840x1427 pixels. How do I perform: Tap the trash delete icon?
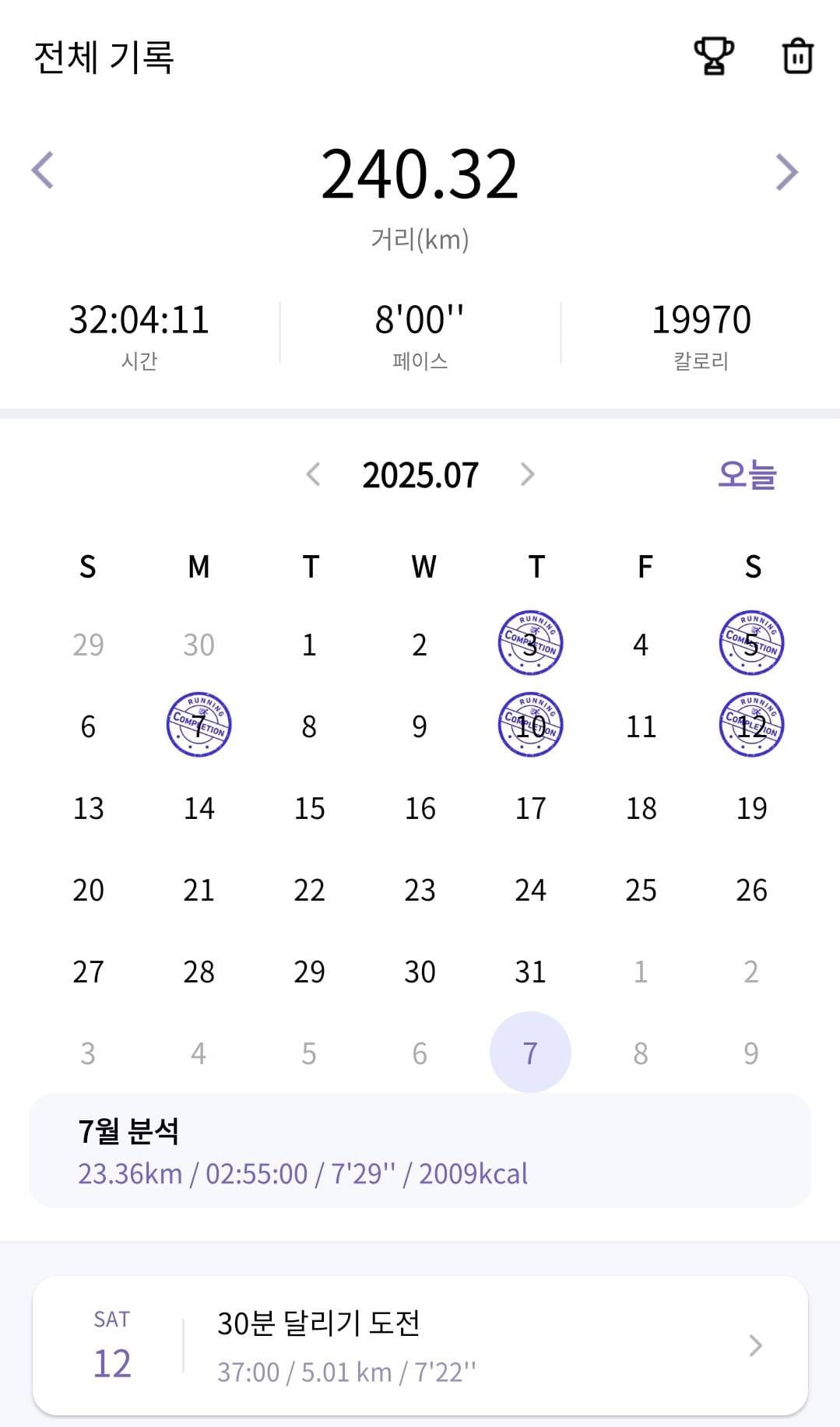click(797, 56)
